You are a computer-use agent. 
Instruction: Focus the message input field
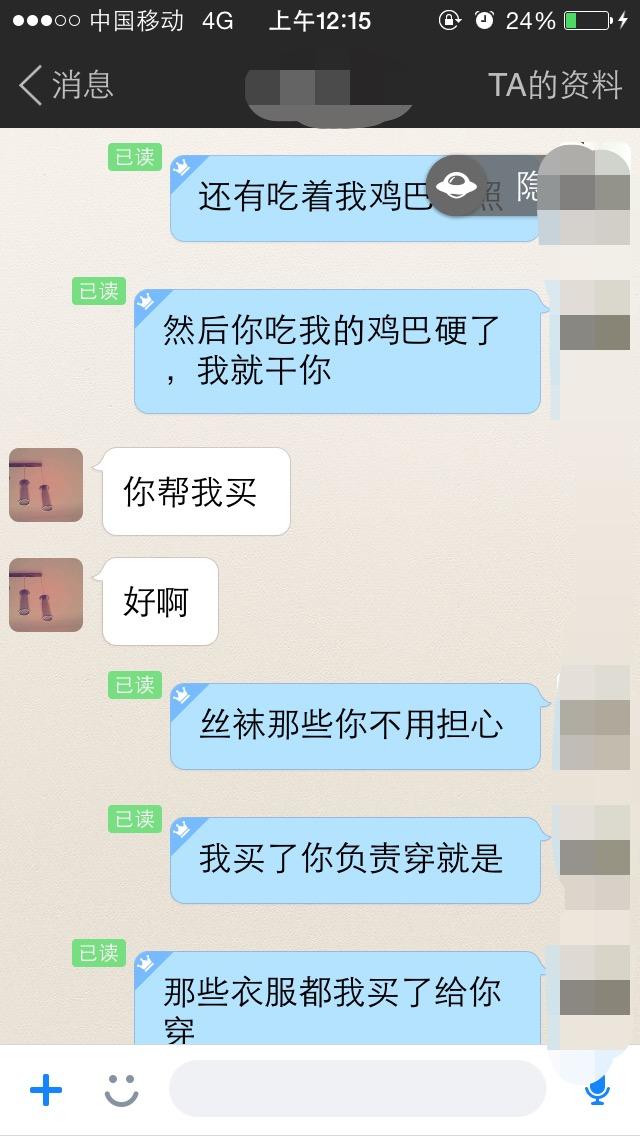[x=357, y=1089]
